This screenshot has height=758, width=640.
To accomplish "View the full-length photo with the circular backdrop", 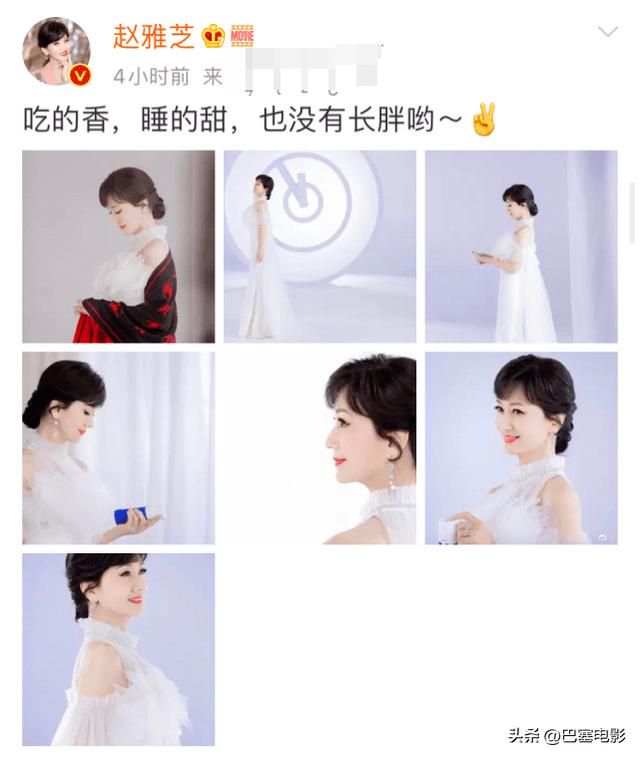I will 319,247.
